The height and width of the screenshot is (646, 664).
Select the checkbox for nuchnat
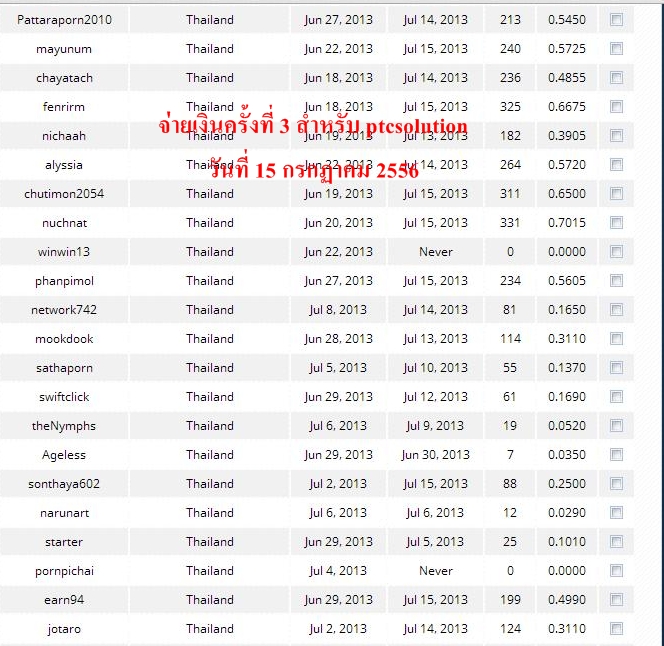point(616,222)
